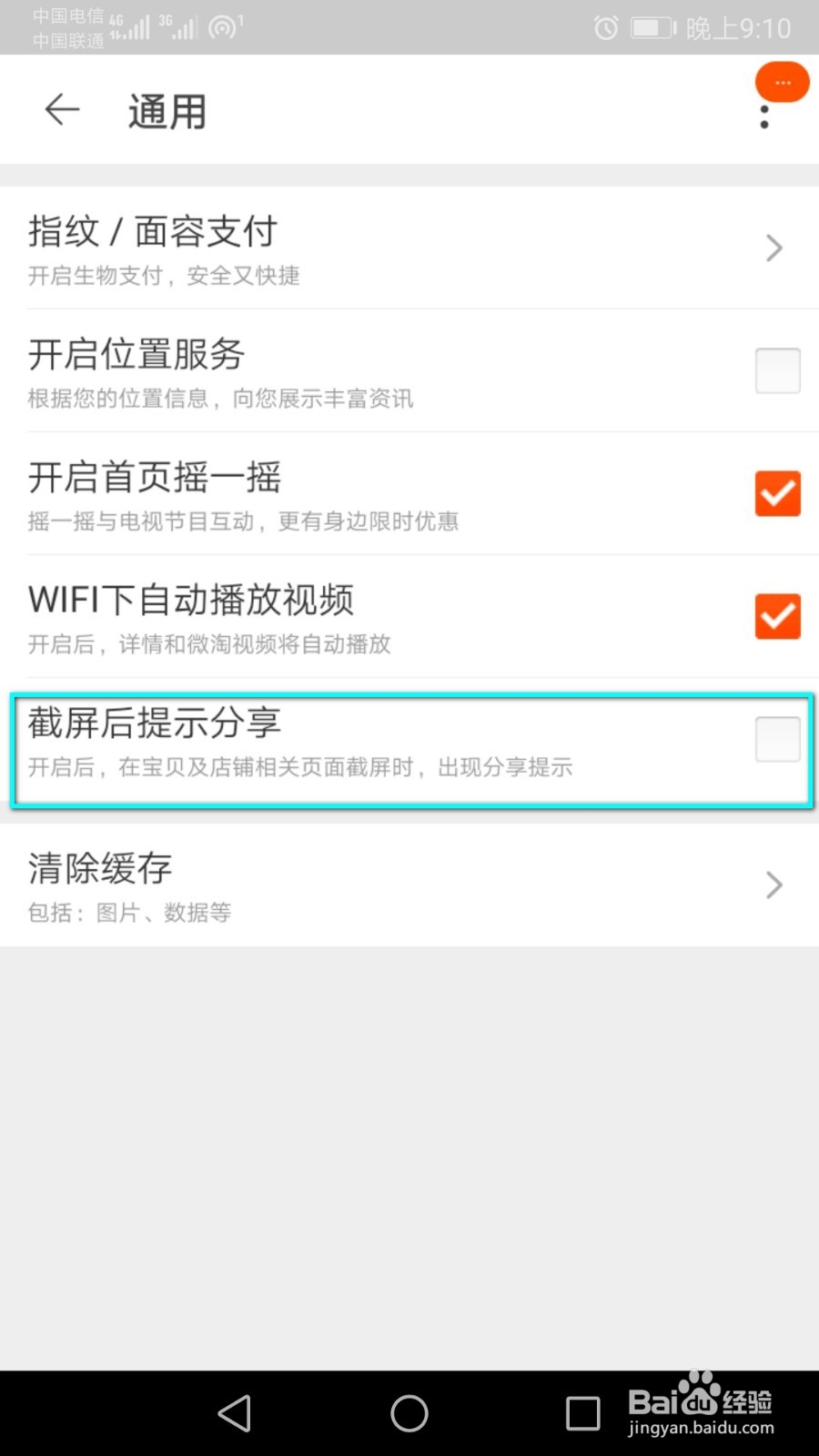Expand 清除缓存 using the right chevron
This screenshot has width=819, height=1456.
pyautogui.click(x=773, y=885)
